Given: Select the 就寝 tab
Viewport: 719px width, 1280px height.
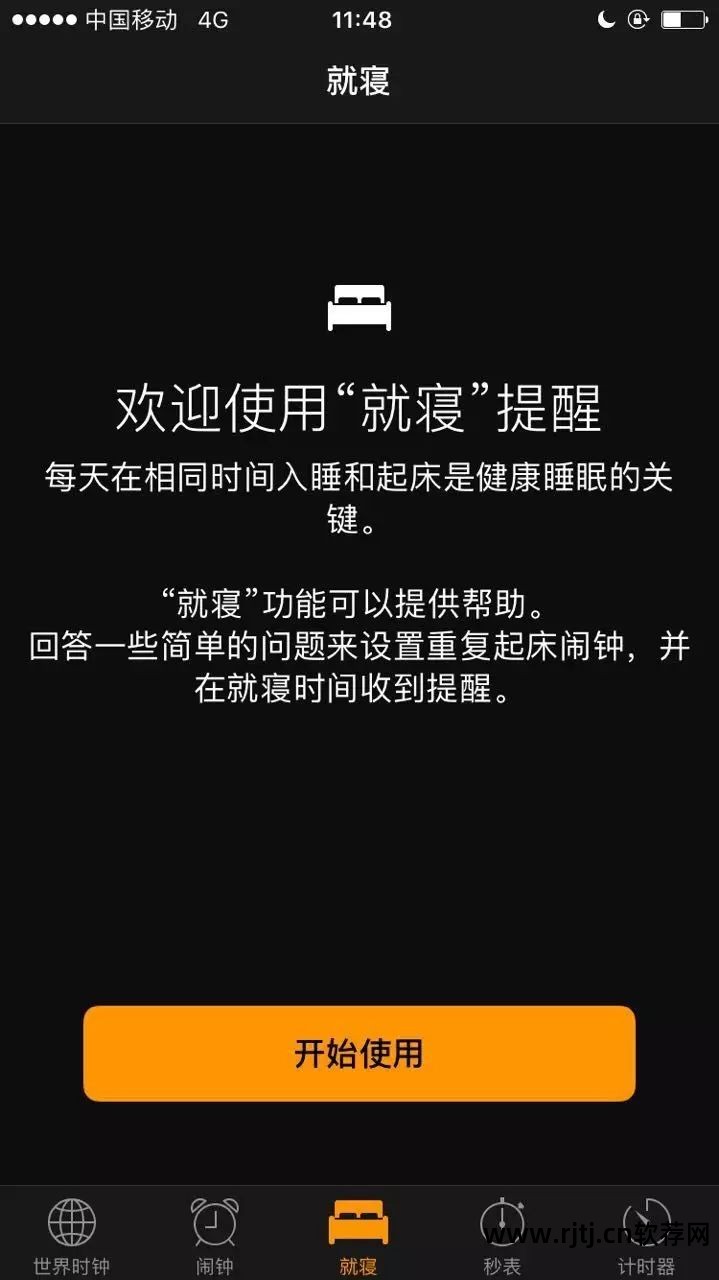Looking at the screenshot, I should point(358,1234).
